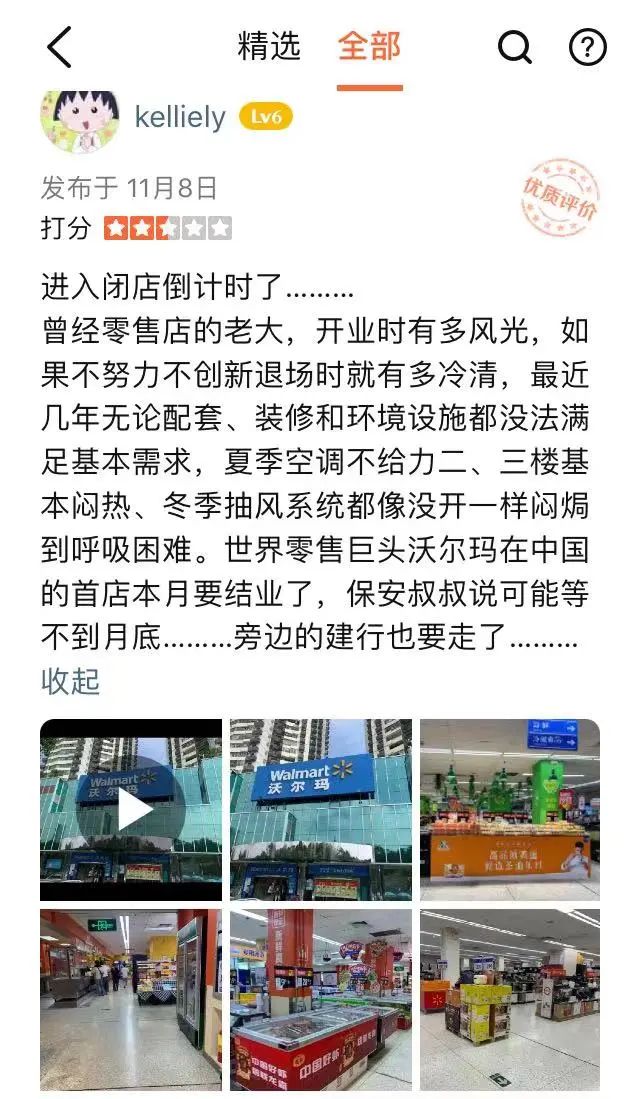Screen dimensions: 640x1099
Task: Open the store aisle photo with exit sign
Action: [131, 999]
